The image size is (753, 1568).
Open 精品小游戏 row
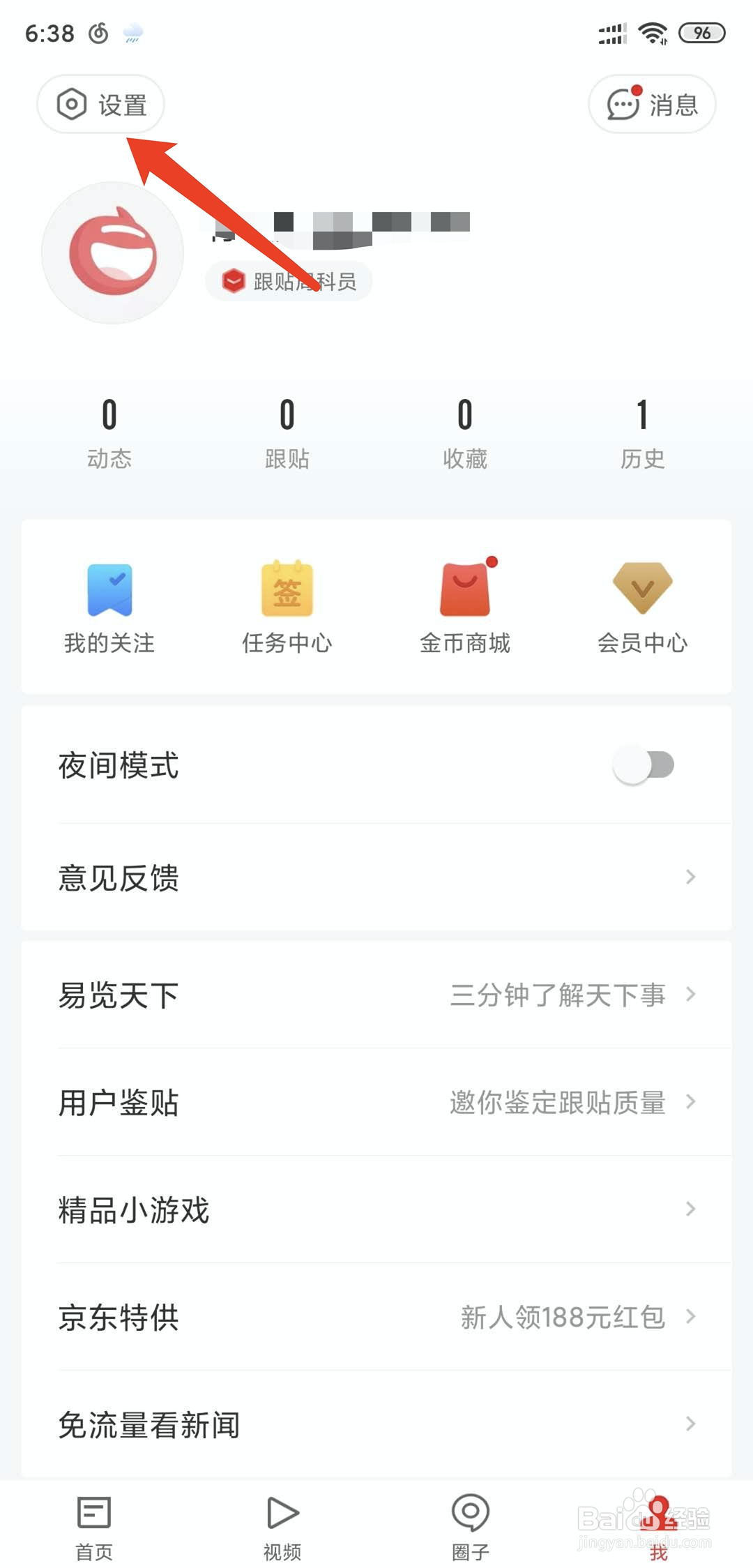tap(376, 1209)
